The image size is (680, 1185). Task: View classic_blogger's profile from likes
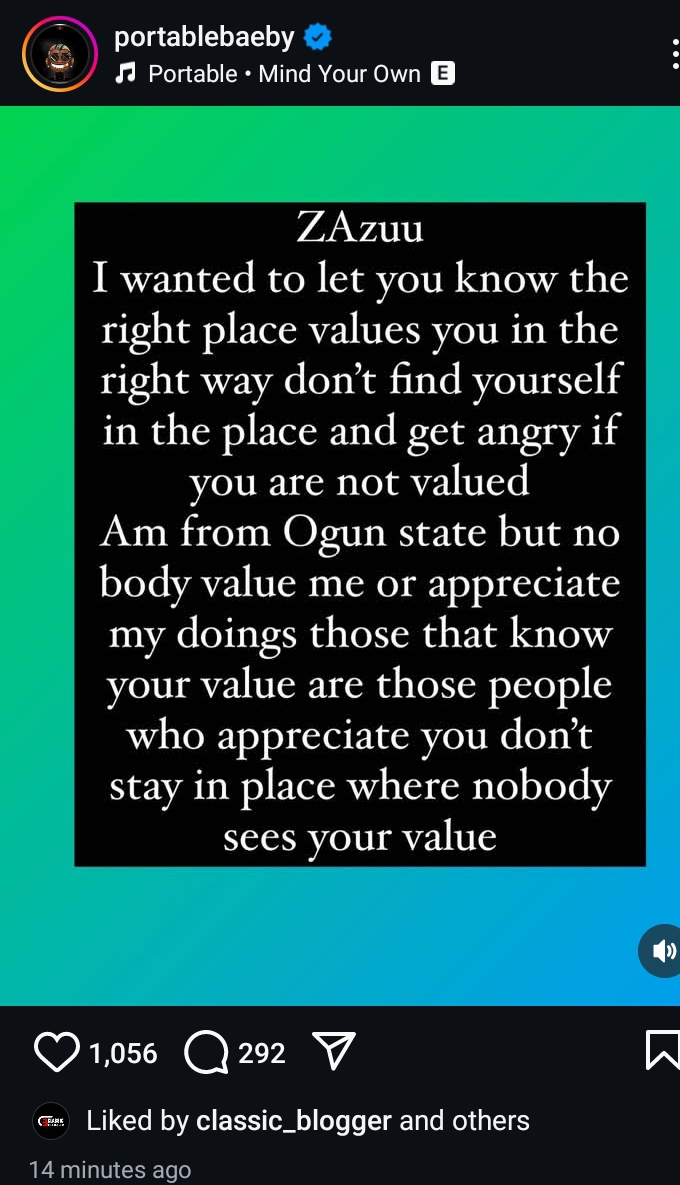pyautogui.click(x=293, y=1121)
